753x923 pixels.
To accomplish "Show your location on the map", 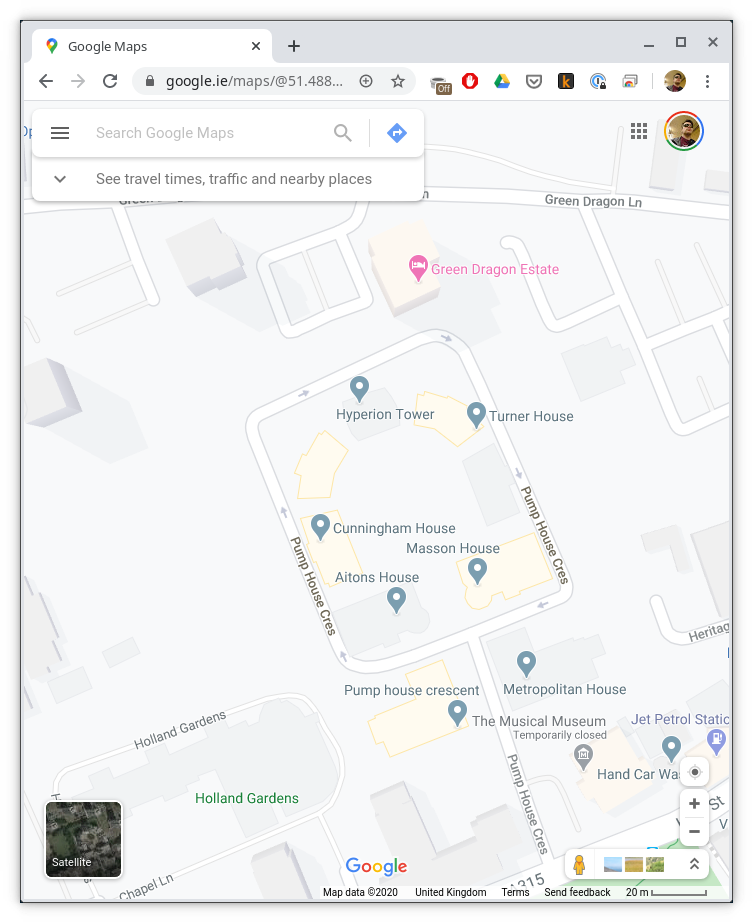I will click(694, 772).
